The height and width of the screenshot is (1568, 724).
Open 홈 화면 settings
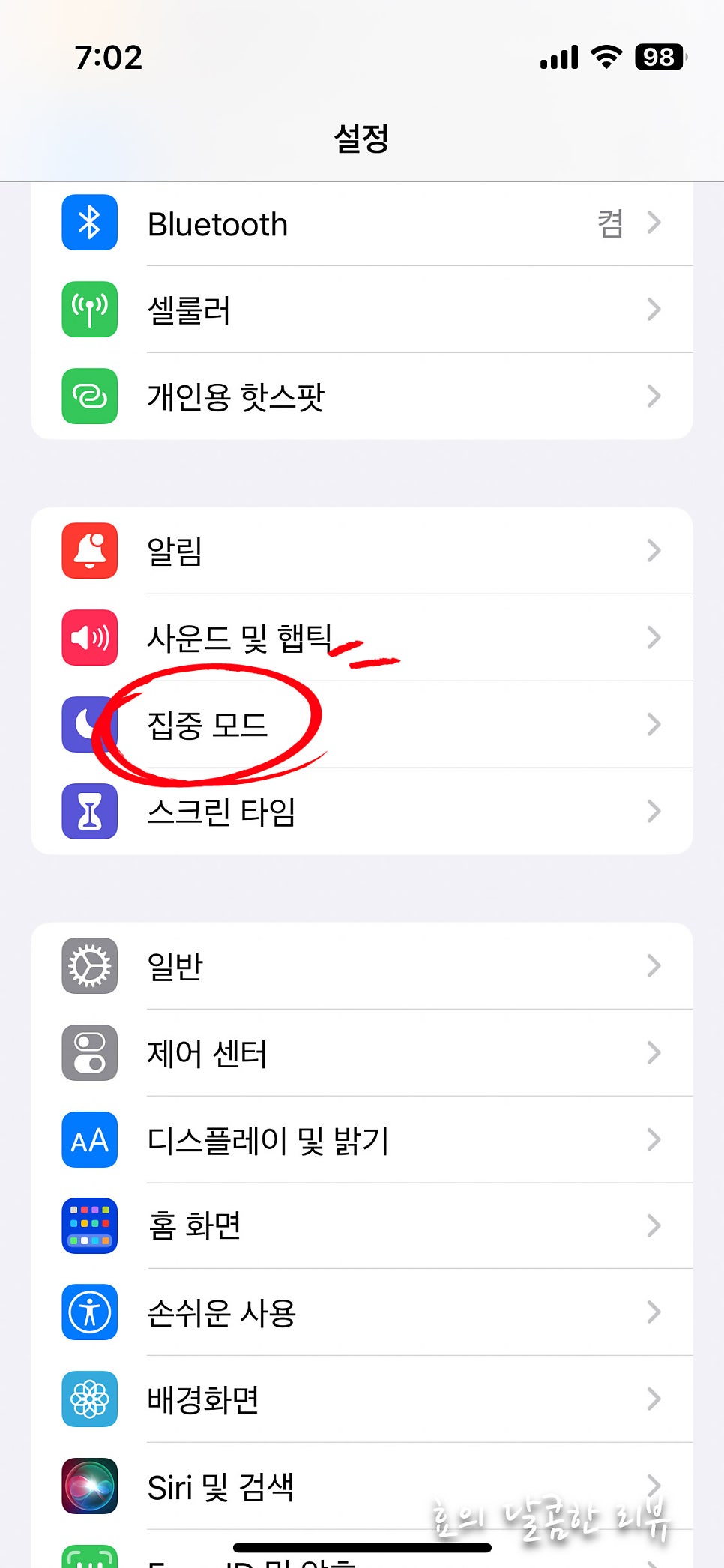[x=362, y=1226]
